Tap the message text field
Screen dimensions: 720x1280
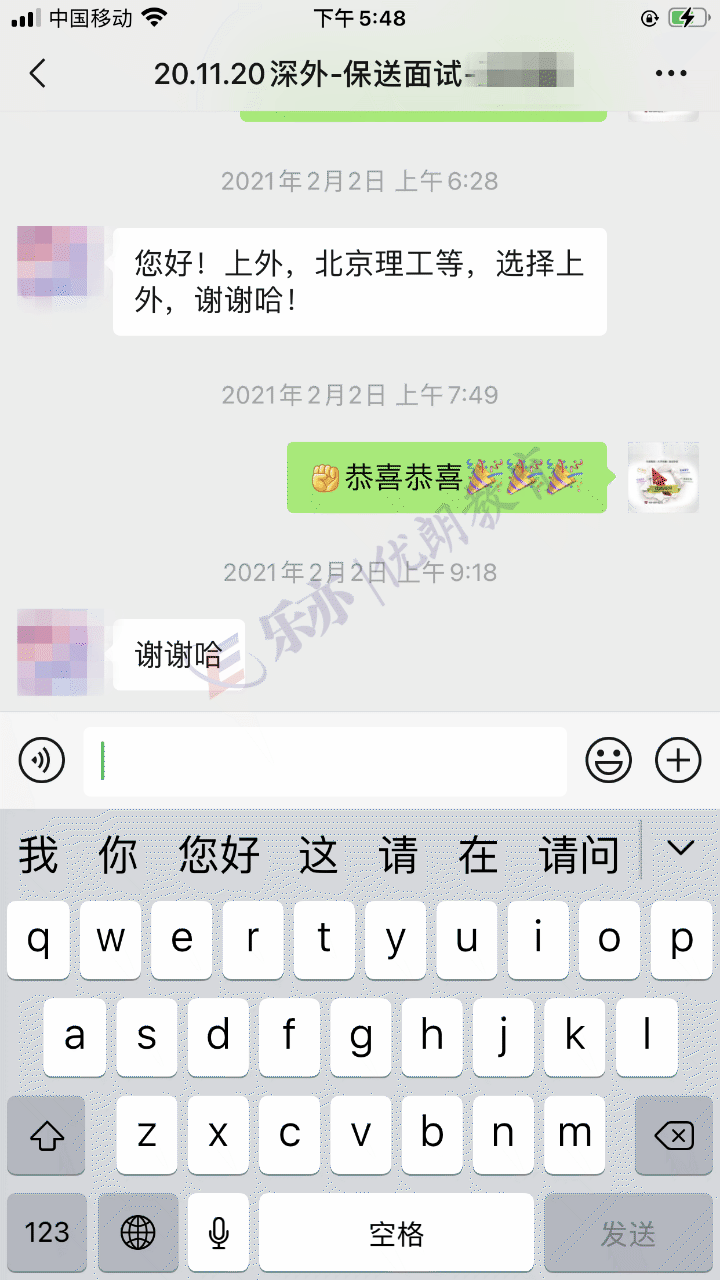(325, 761)
